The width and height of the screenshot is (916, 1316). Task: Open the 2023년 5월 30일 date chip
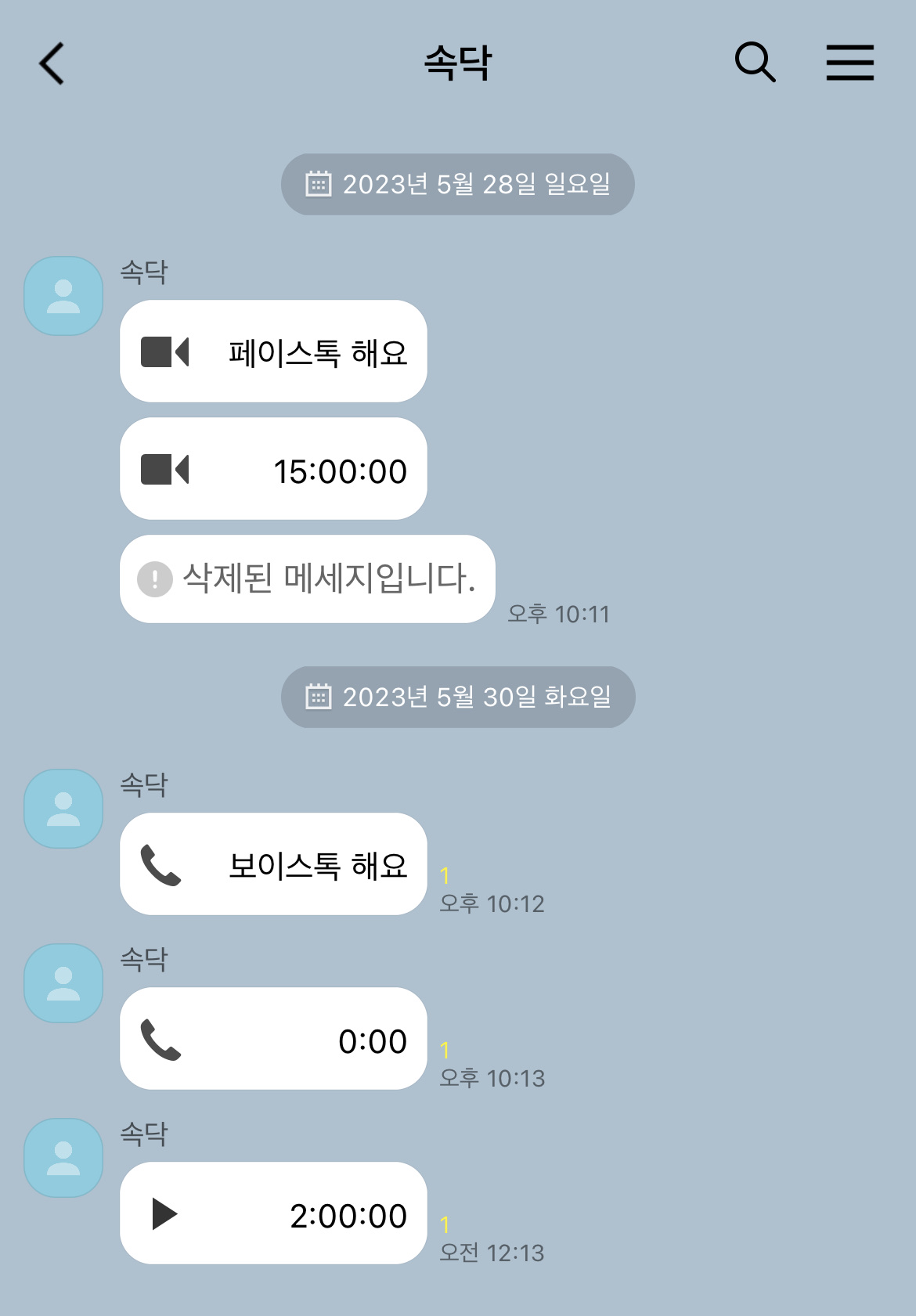(457, 698)
